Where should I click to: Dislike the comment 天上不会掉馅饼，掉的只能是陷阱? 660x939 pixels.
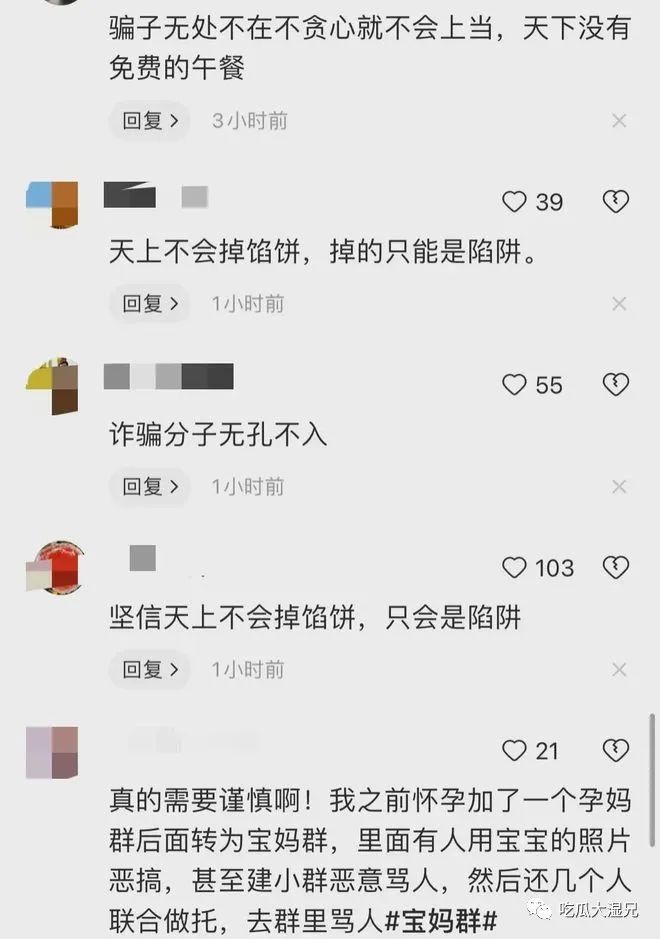(616, 202)
